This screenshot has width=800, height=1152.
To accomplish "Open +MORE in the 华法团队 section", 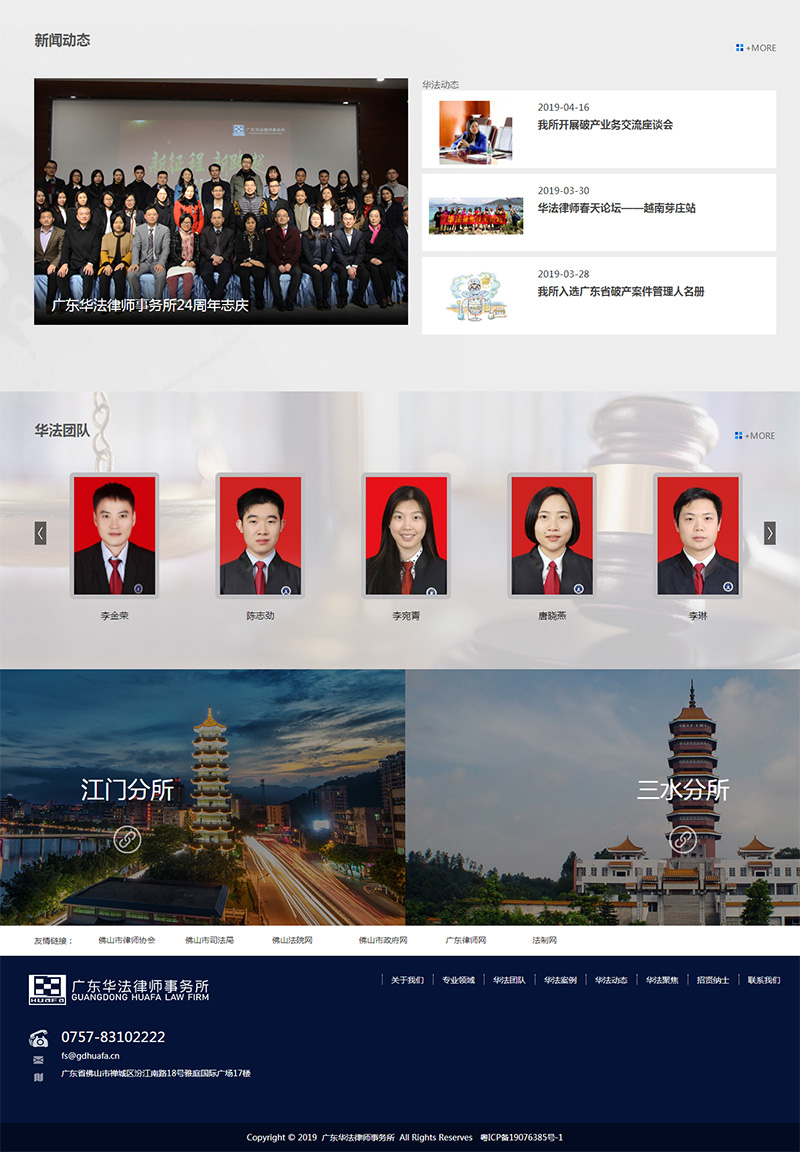I will pyautogui.click(x=756, y=436).
